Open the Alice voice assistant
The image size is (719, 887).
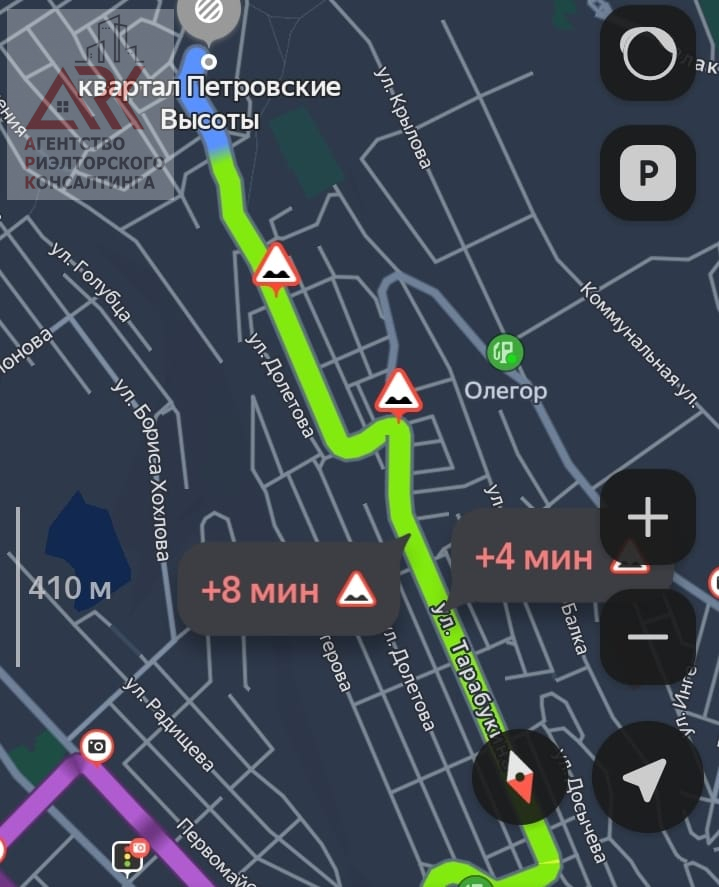click(x=647, y=53)
